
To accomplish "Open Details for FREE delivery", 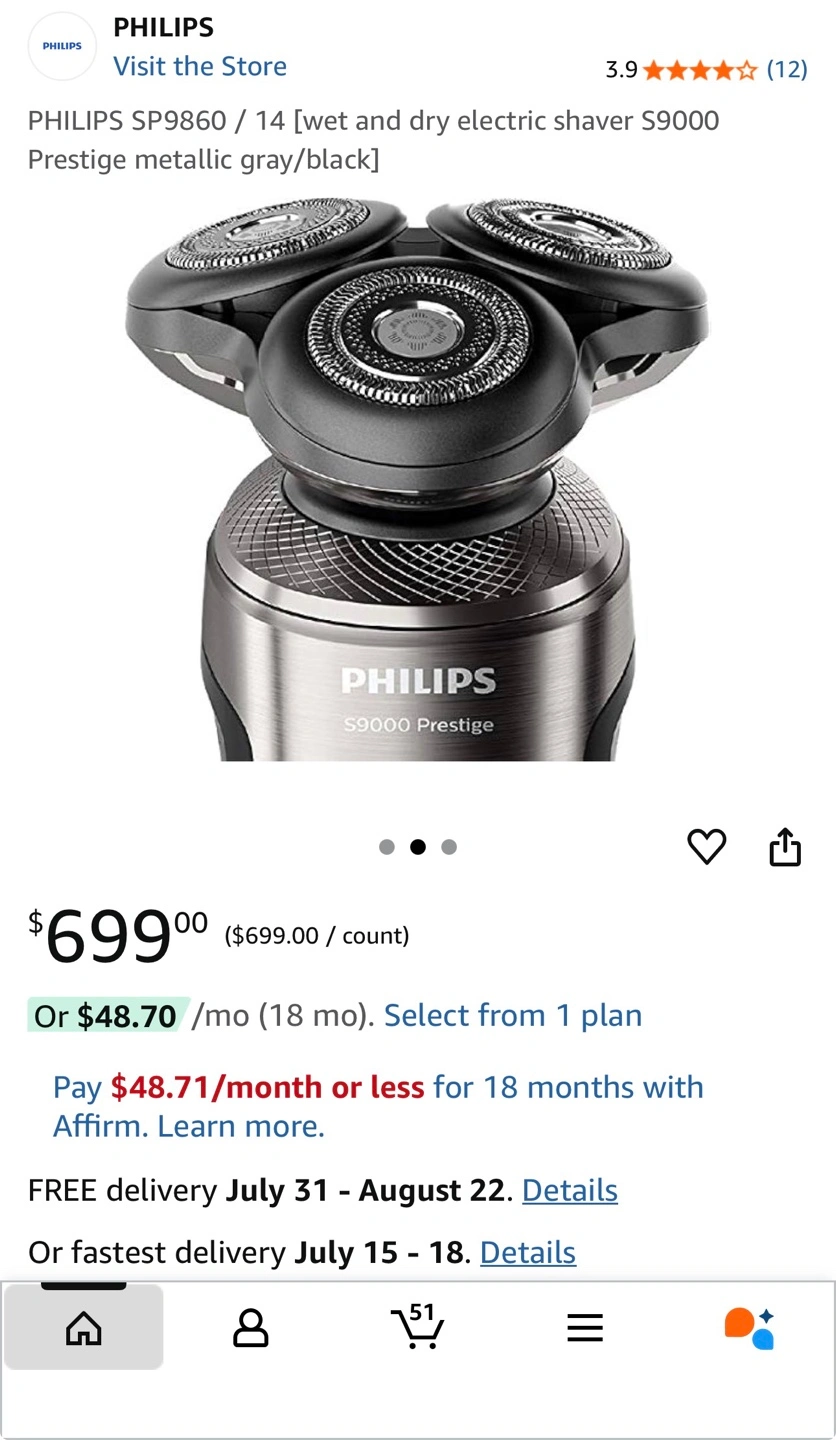I will (x=569, y=1190).
